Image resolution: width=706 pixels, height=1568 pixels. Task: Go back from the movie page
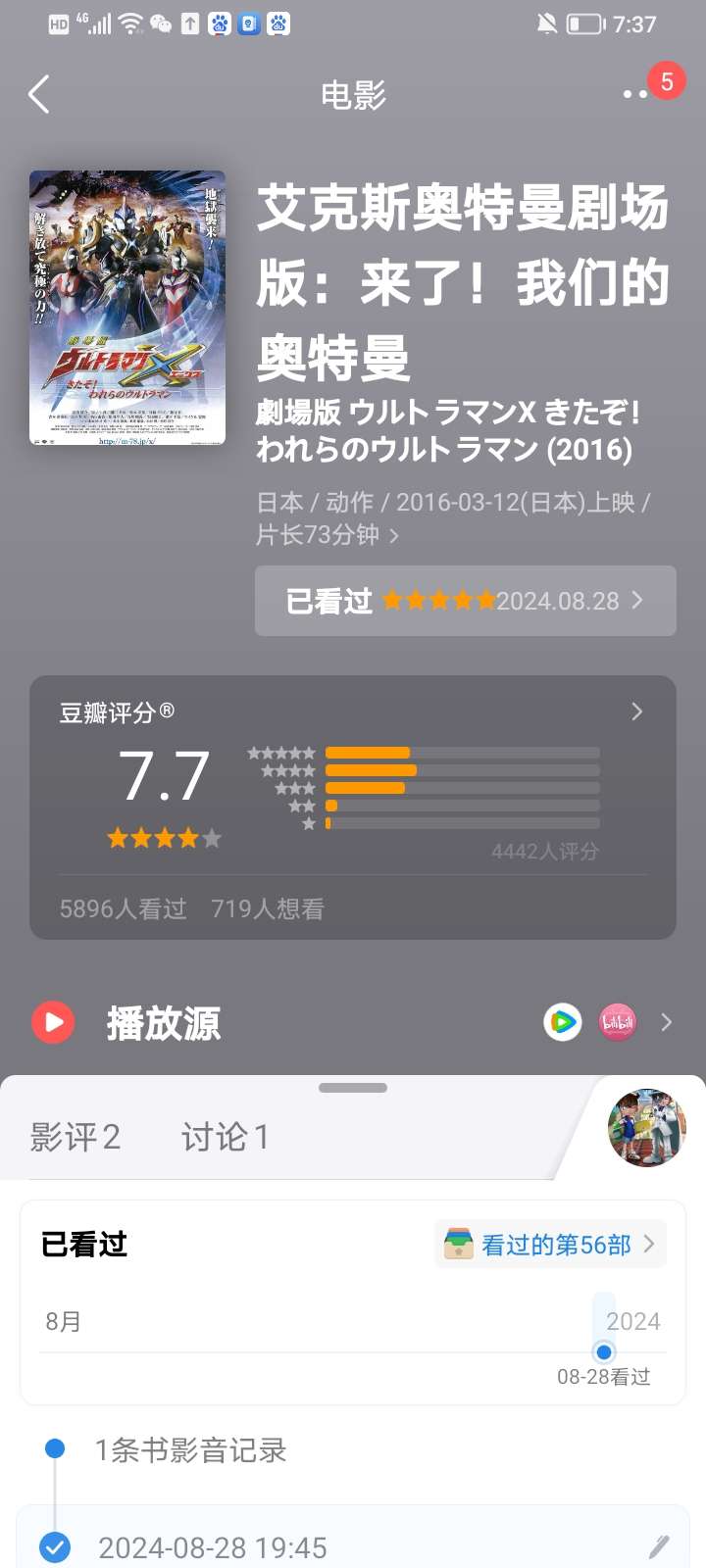tap(39, 95)
